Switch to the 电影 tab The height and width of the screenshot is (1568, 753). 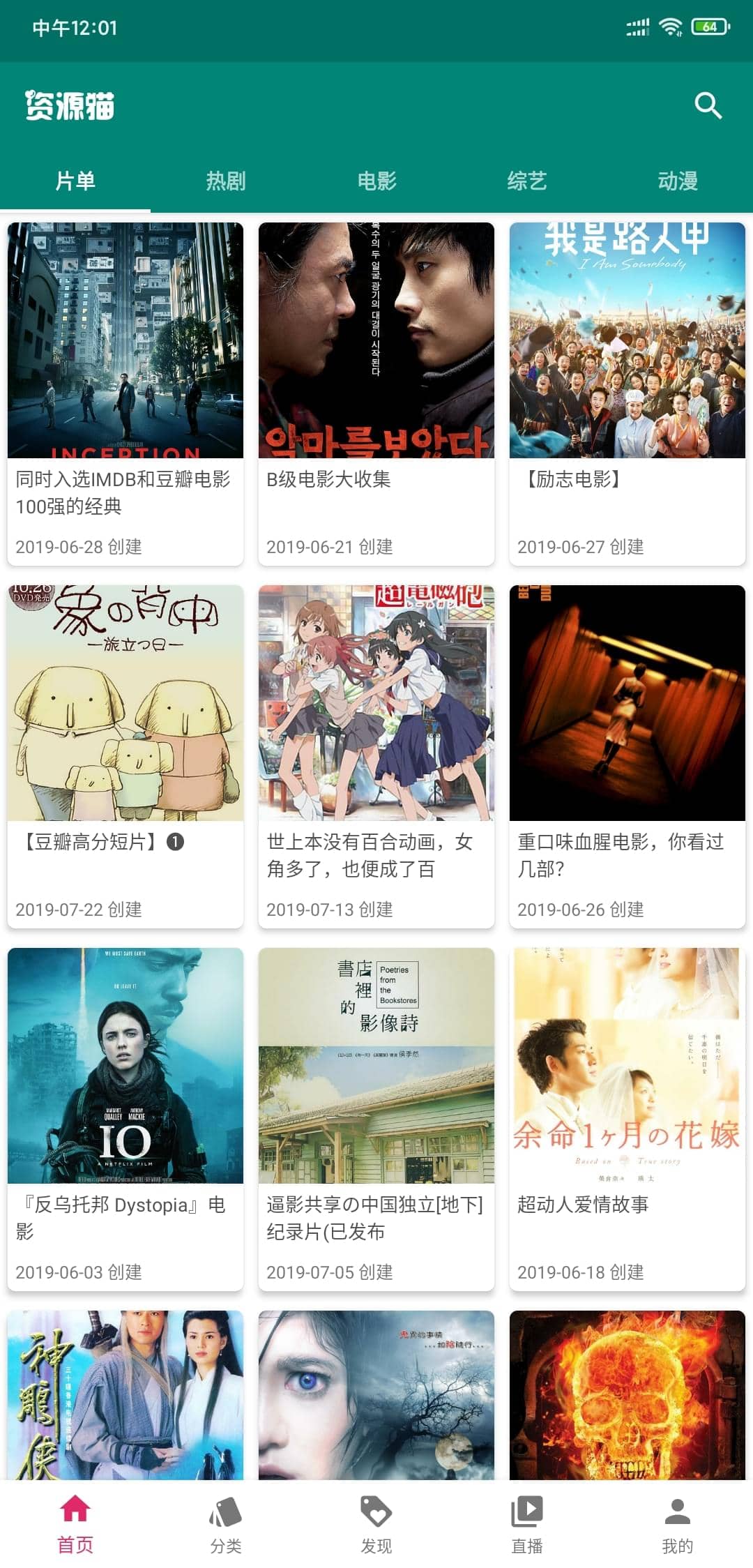coord(376,181)
